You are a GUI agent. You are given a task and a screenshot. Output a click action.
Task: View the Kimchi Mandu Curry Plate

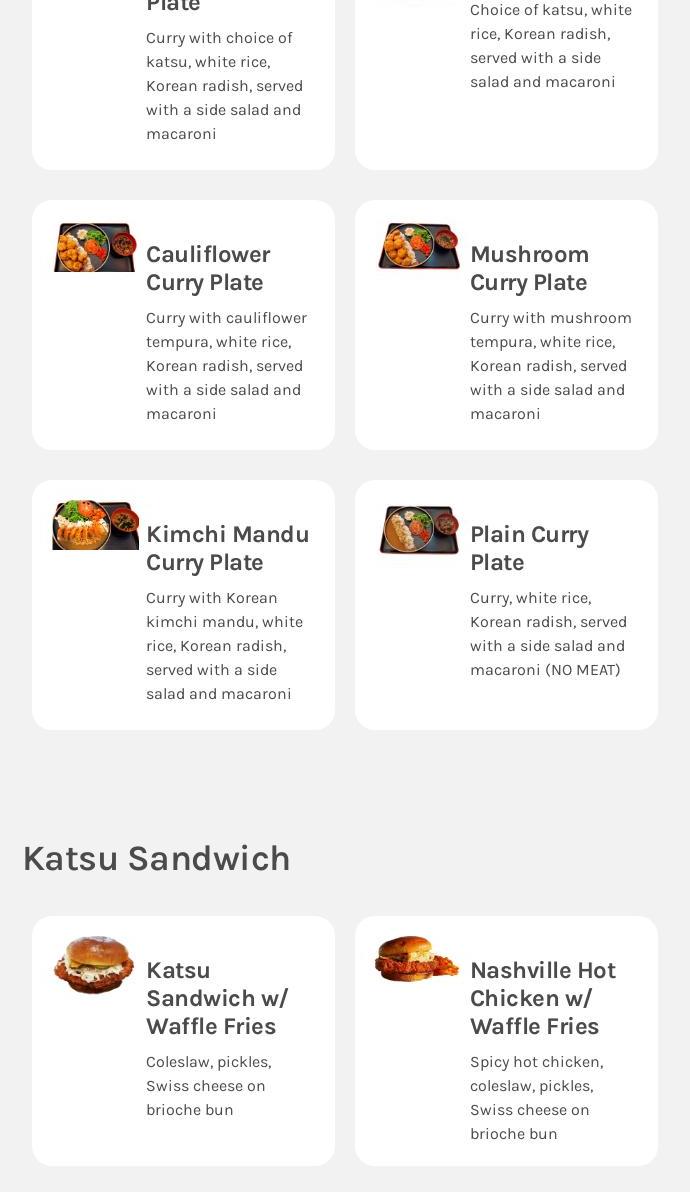tap(183, 604)
